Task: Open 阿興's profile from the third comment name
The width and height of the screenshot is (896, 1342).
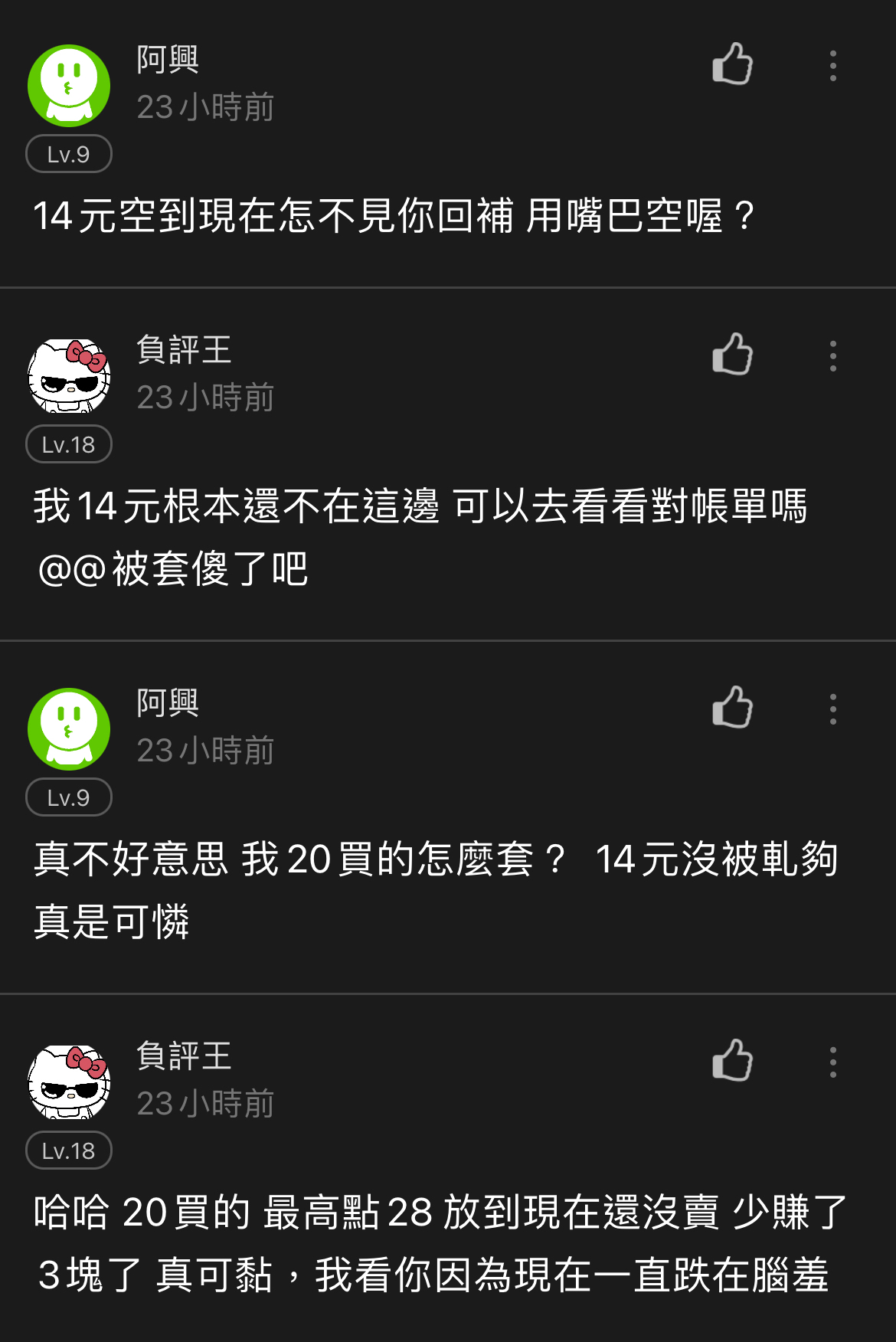Action: click(x=165, y=702)
